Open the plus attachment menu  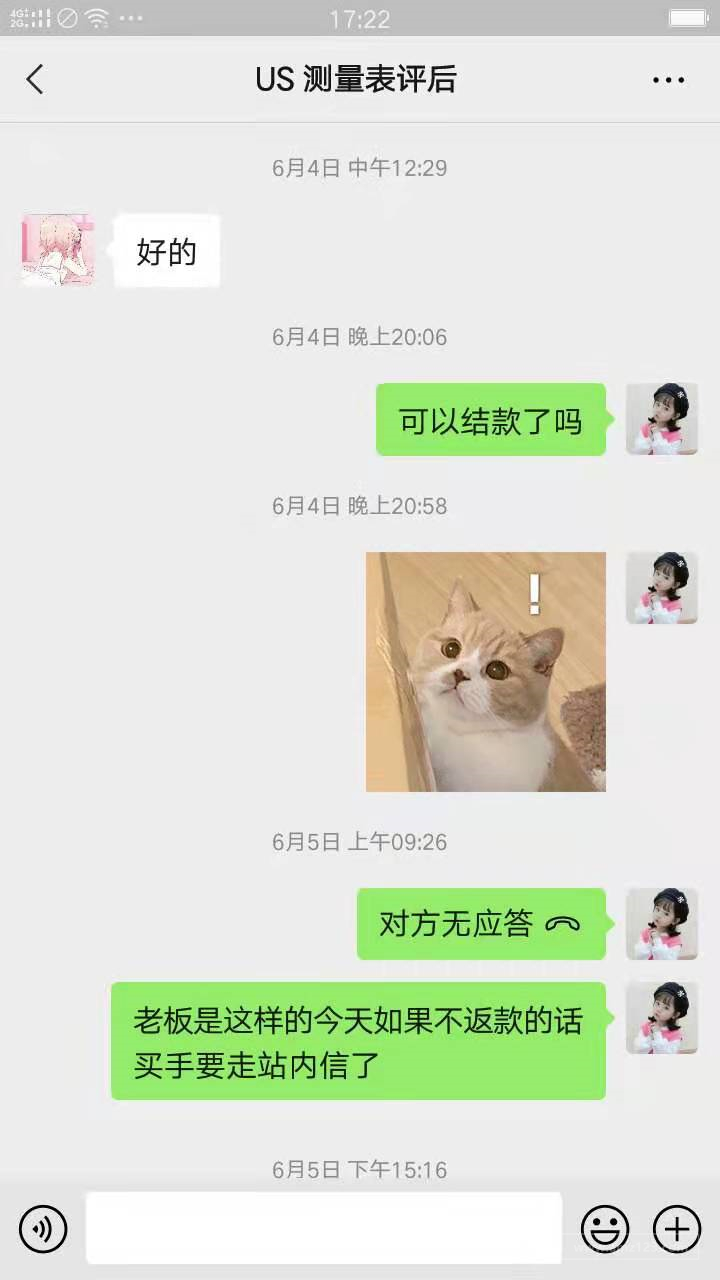[x=677, y=1228]
